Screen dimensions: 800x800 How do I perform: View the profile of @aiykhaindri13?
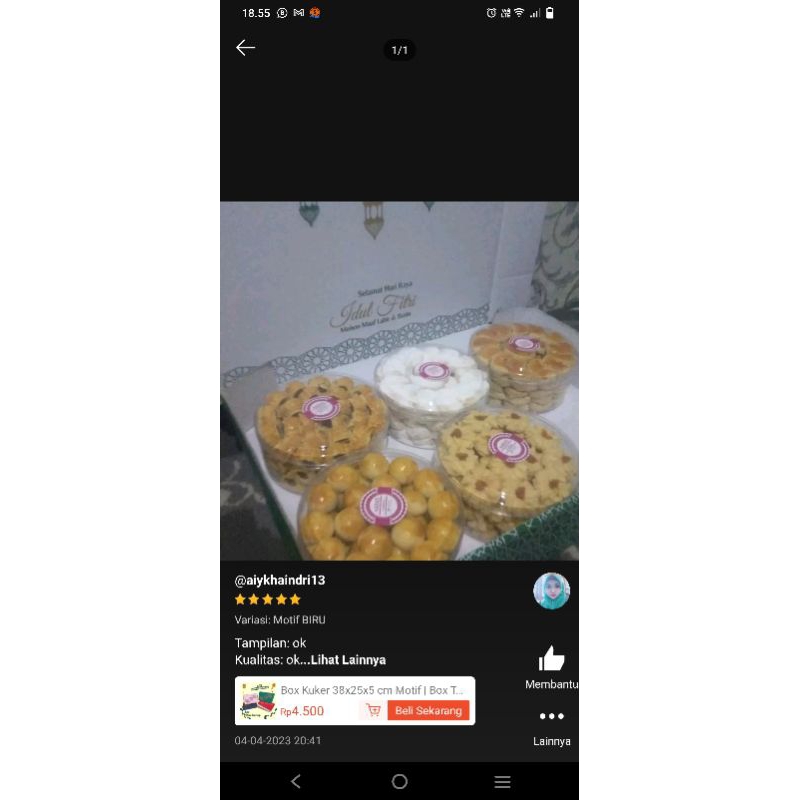tap(280, 580)
